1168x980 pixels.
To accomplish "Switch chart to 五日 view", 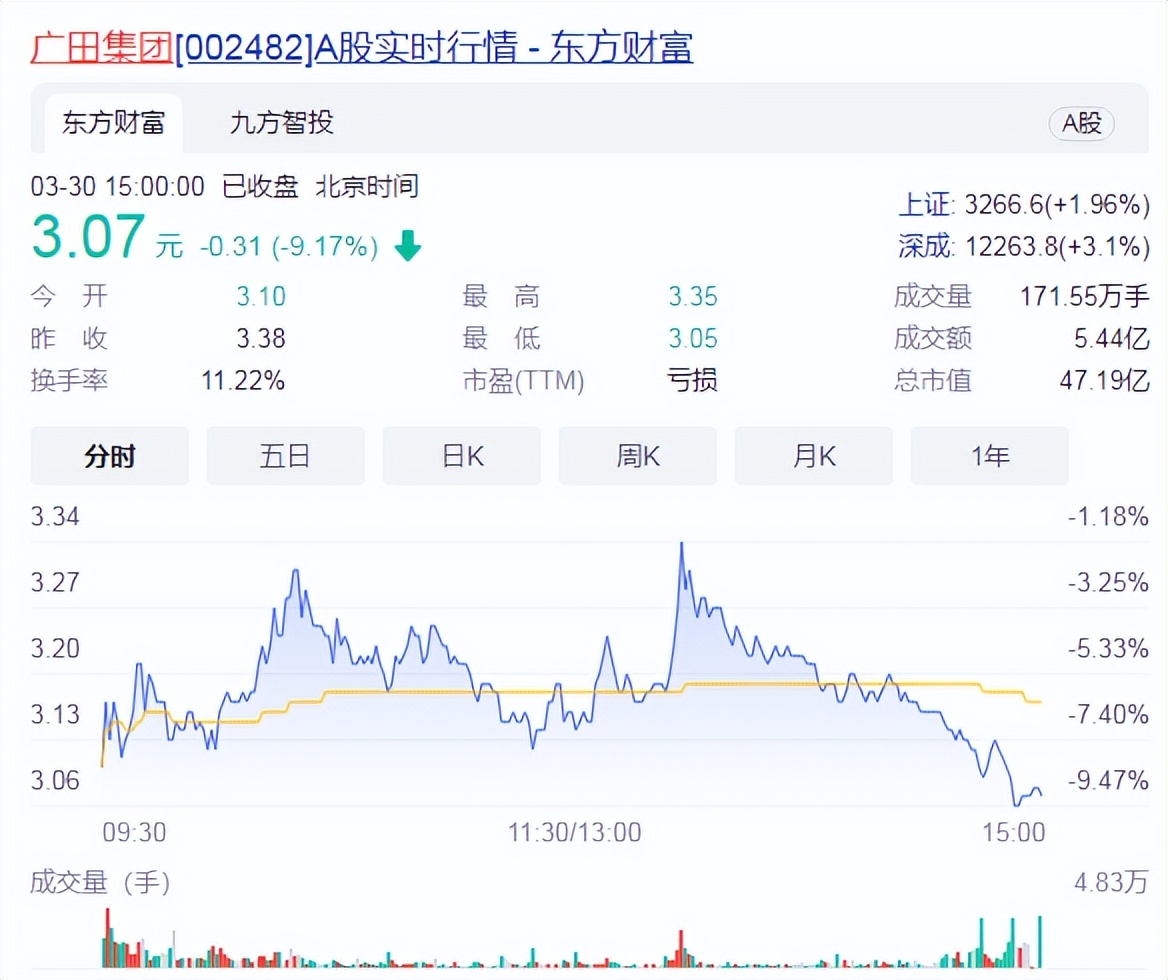I will pyautogui.click(x=286, y=457).
